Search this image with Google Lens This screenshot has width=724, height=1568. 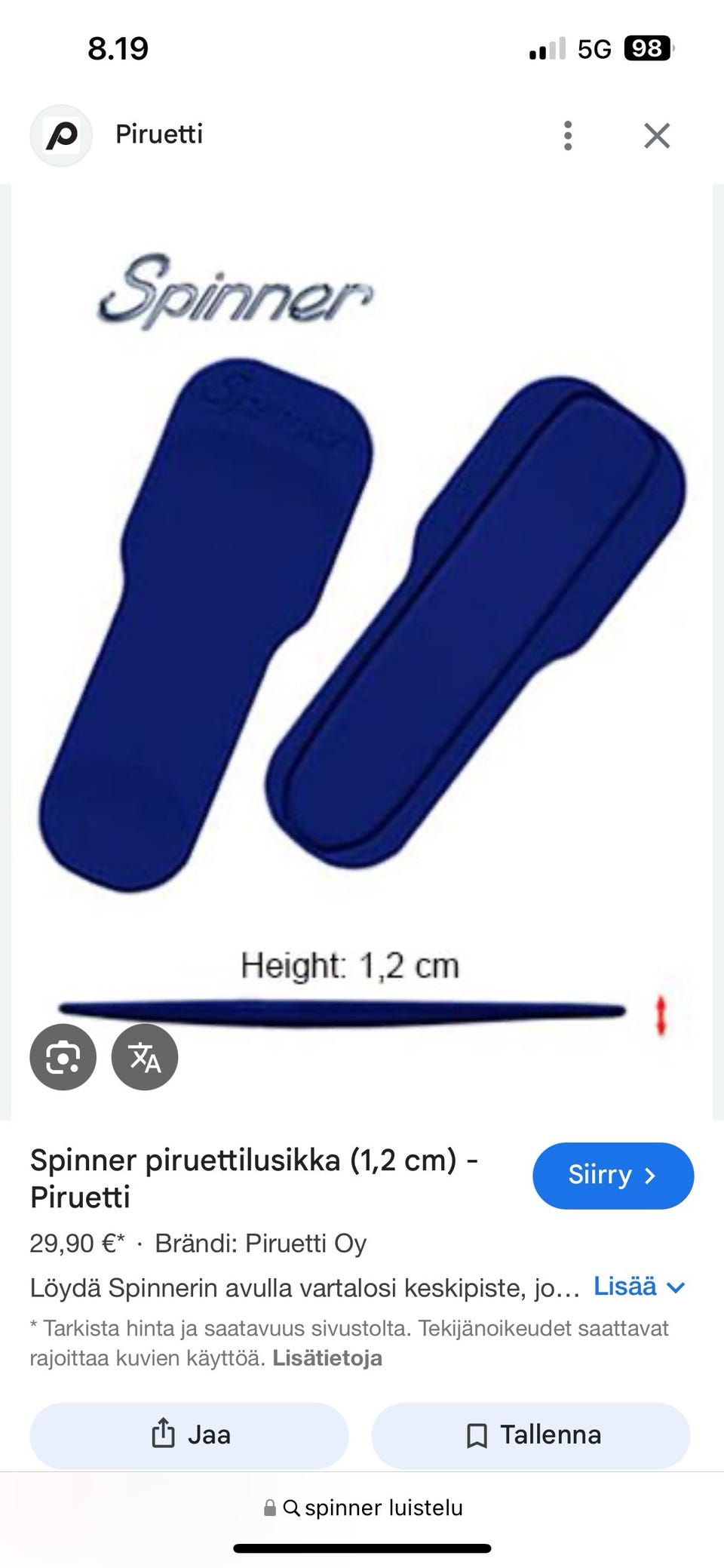click(63, 1056)
